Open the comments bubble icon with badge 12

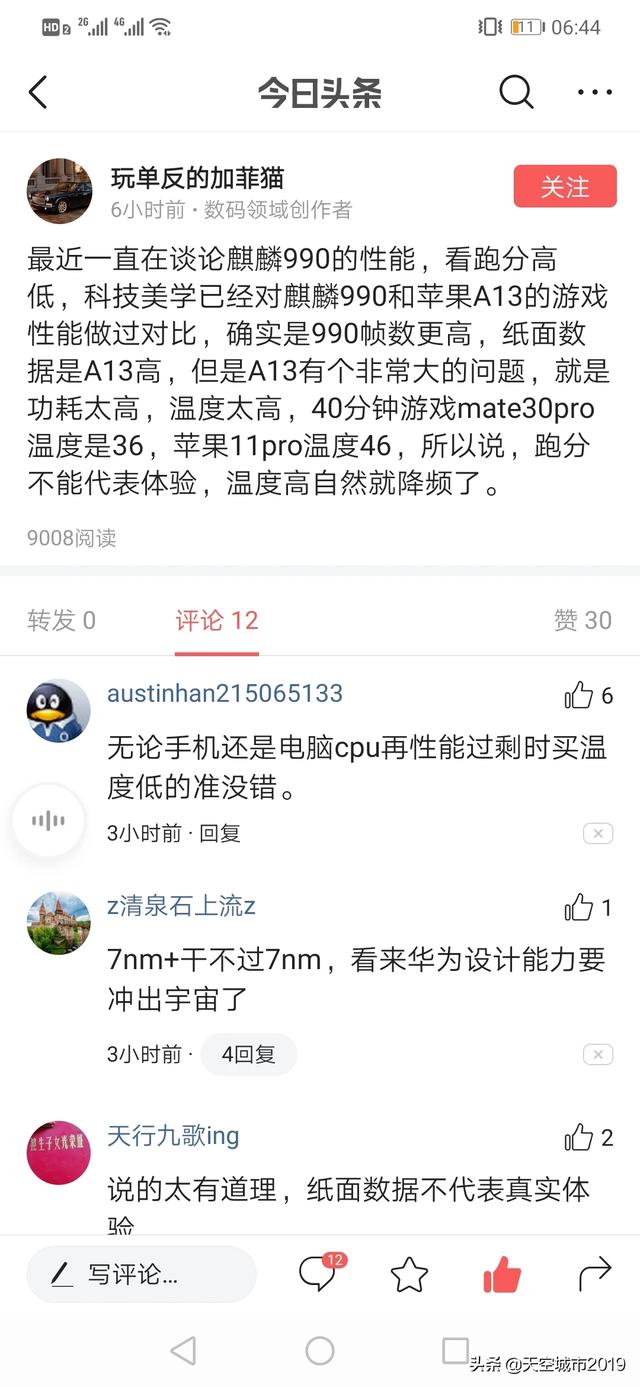318,1273
